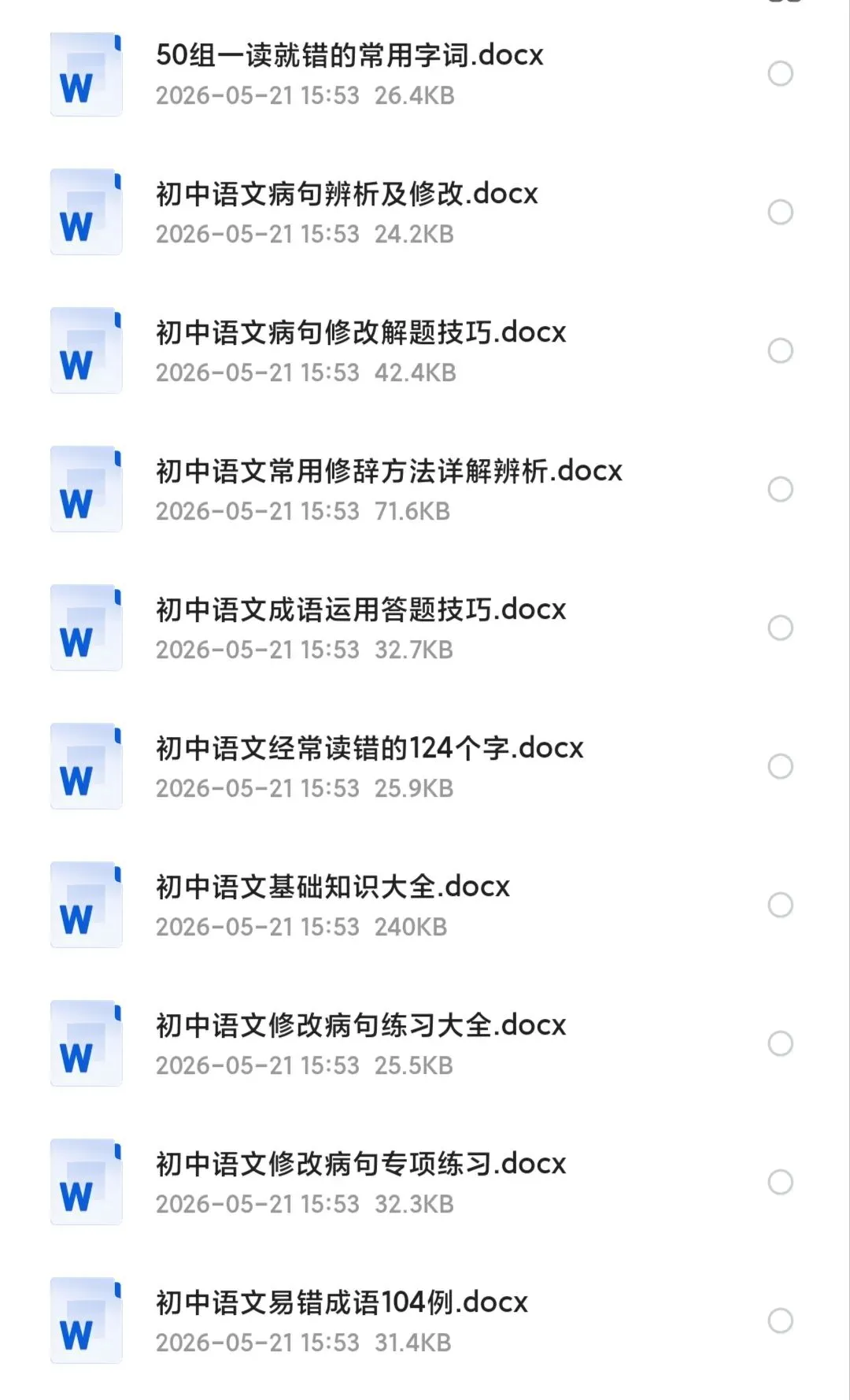Select the circle for 初中语文基础知识大全.docx

point(780,905)
